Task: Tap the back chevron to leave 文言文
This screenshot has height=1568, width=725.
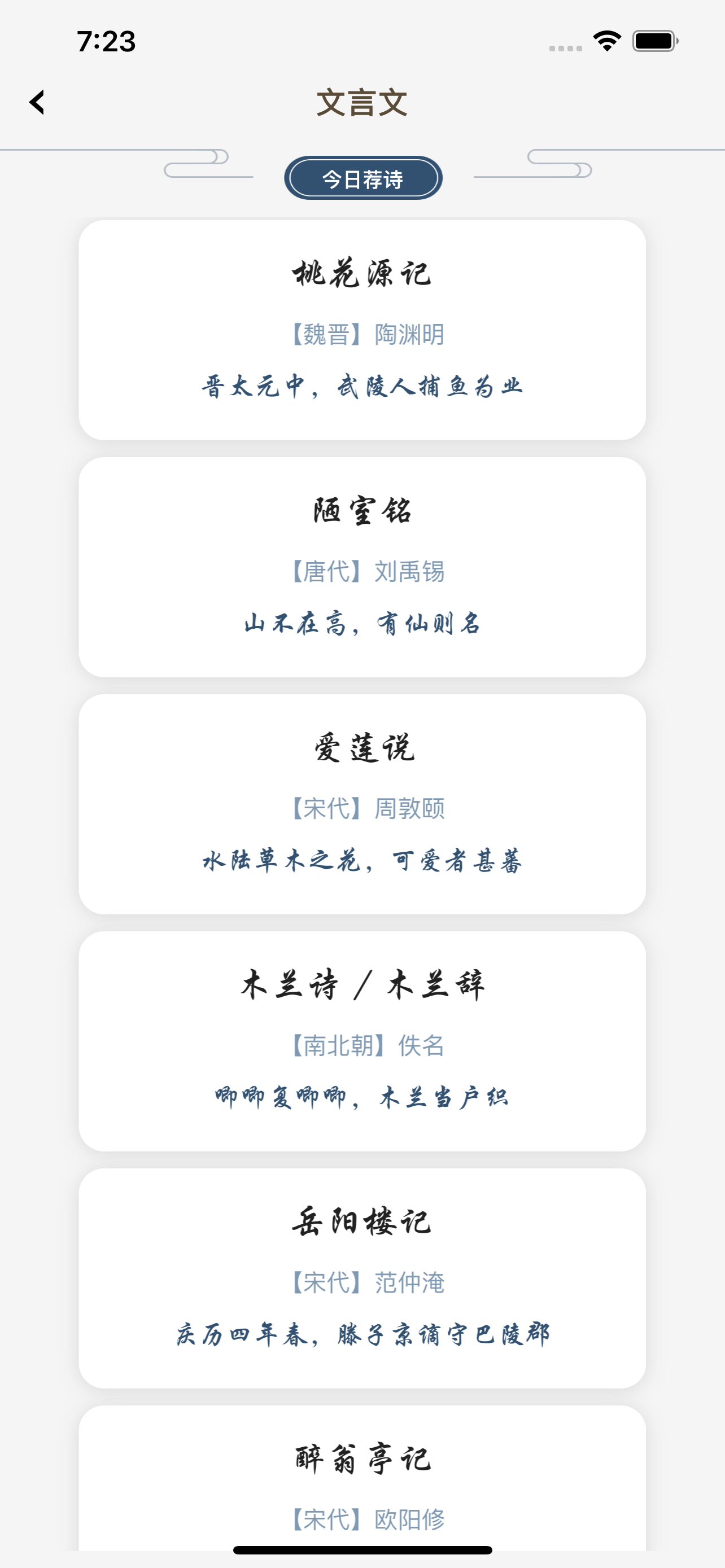Action: pyautogui.click(x=38, y=103)
